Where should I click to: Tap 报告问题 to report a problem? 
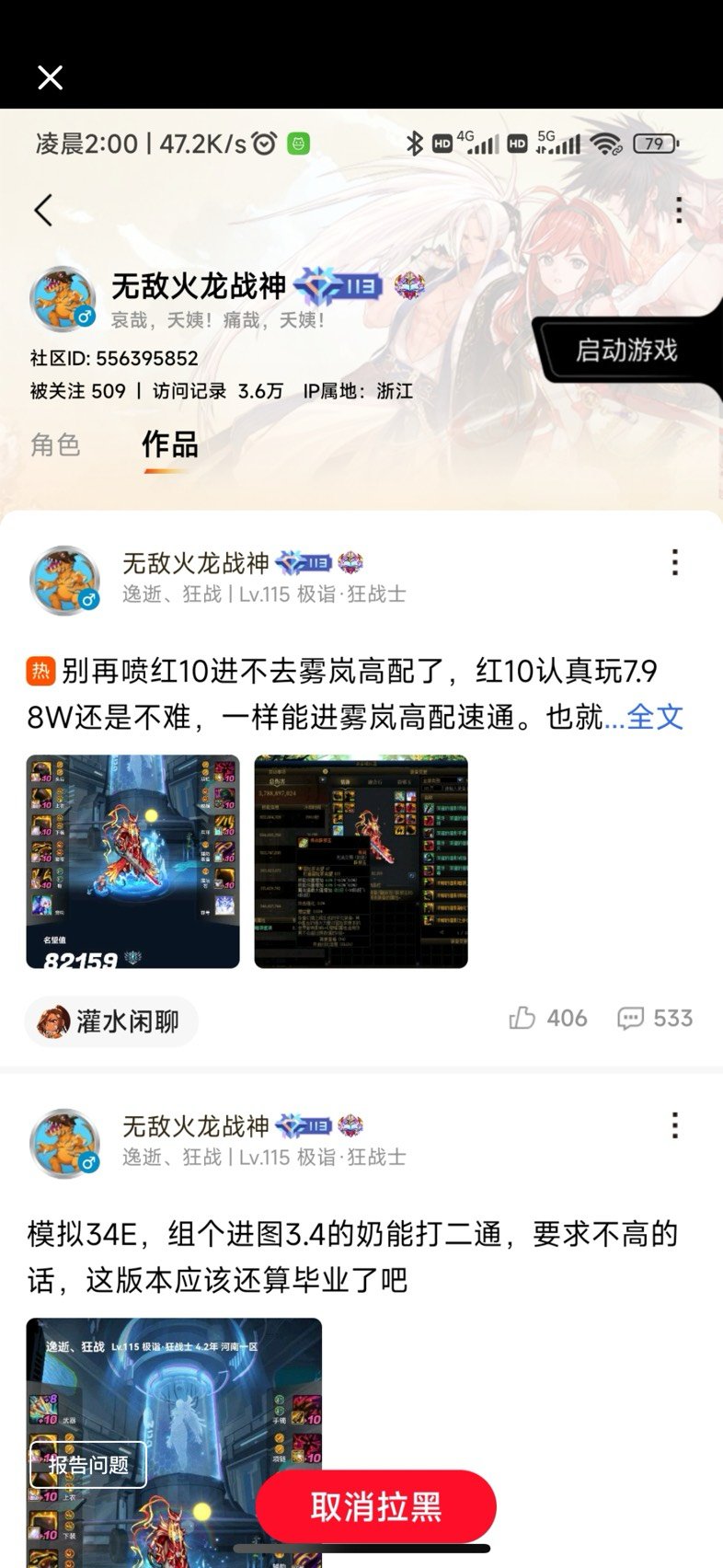pos(88,1464)
